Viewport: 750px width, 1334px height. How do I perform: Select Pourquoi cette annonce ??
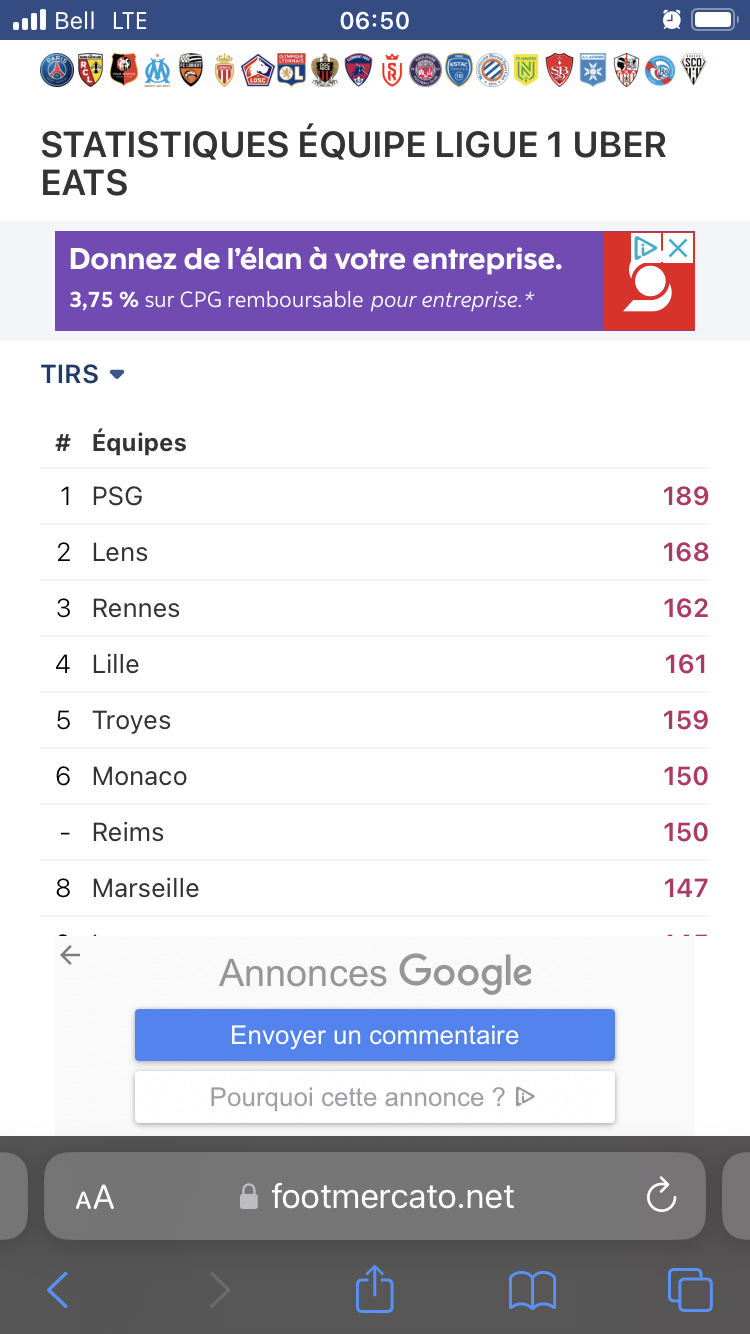[x=375, y=1097]
